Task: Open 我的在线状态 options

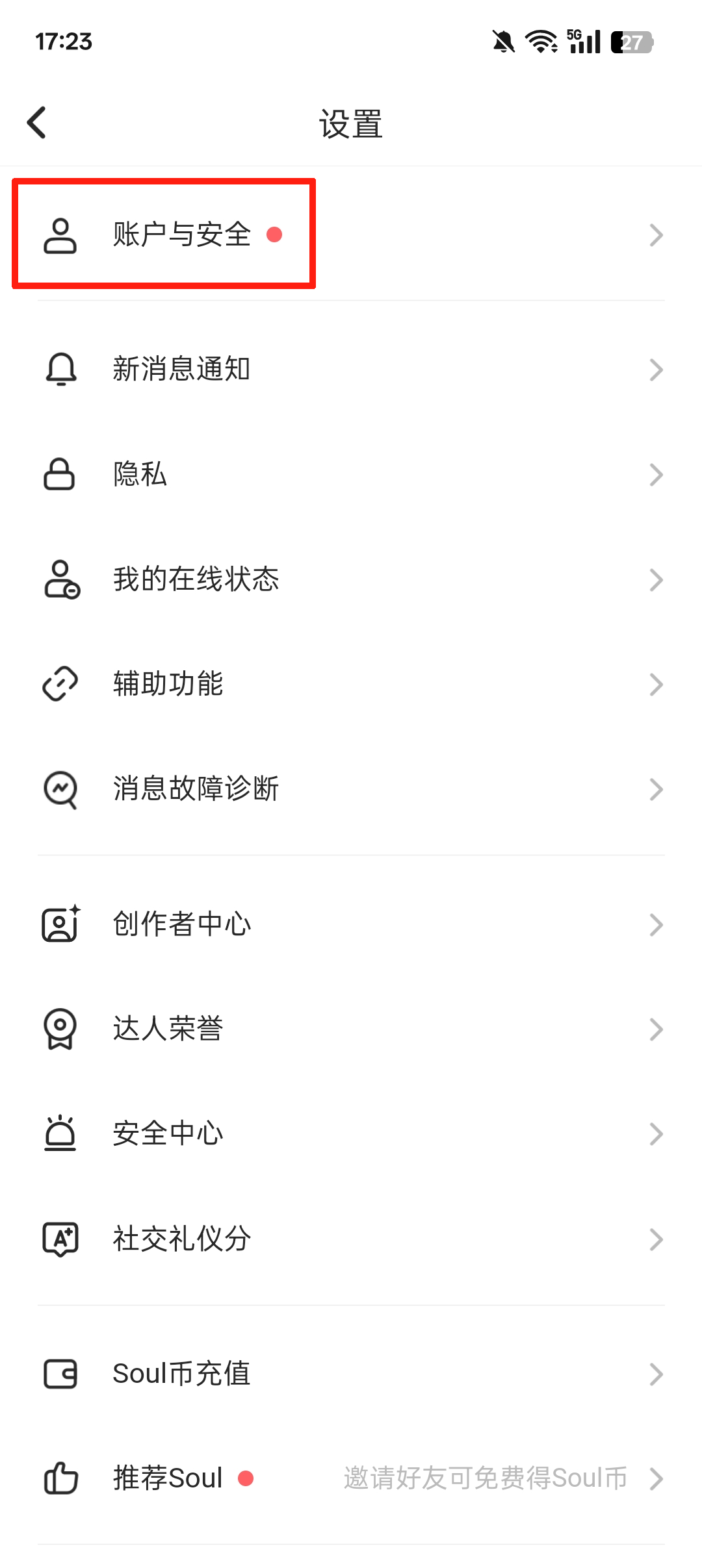Action: [x=196, y=579]
